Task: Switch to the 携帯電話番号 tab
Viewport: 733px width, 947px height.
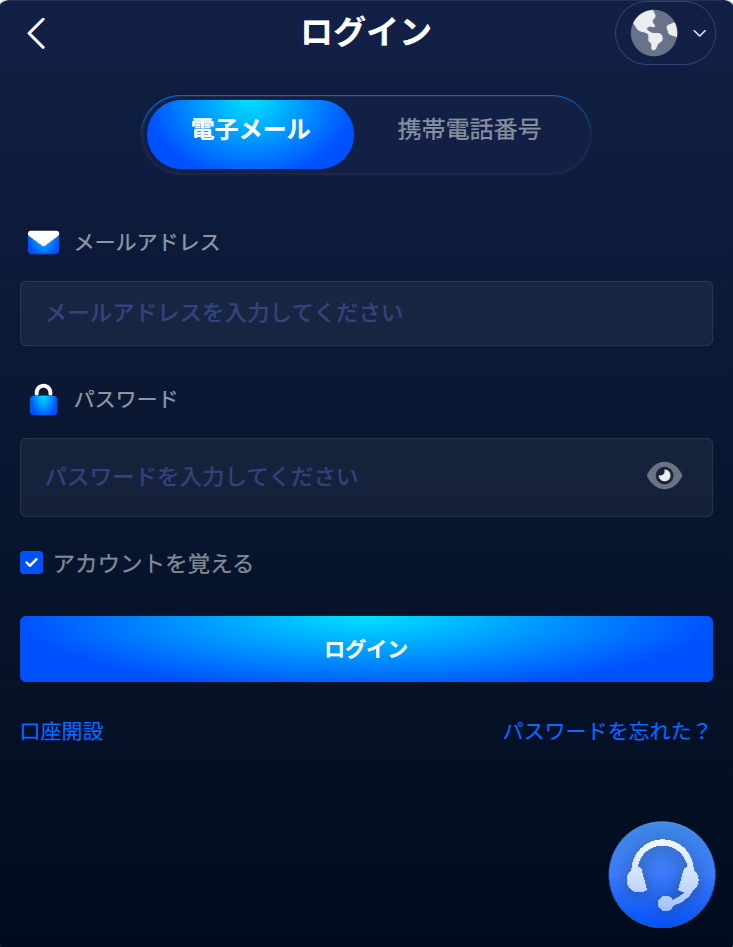Action: (x=469, y=134)
